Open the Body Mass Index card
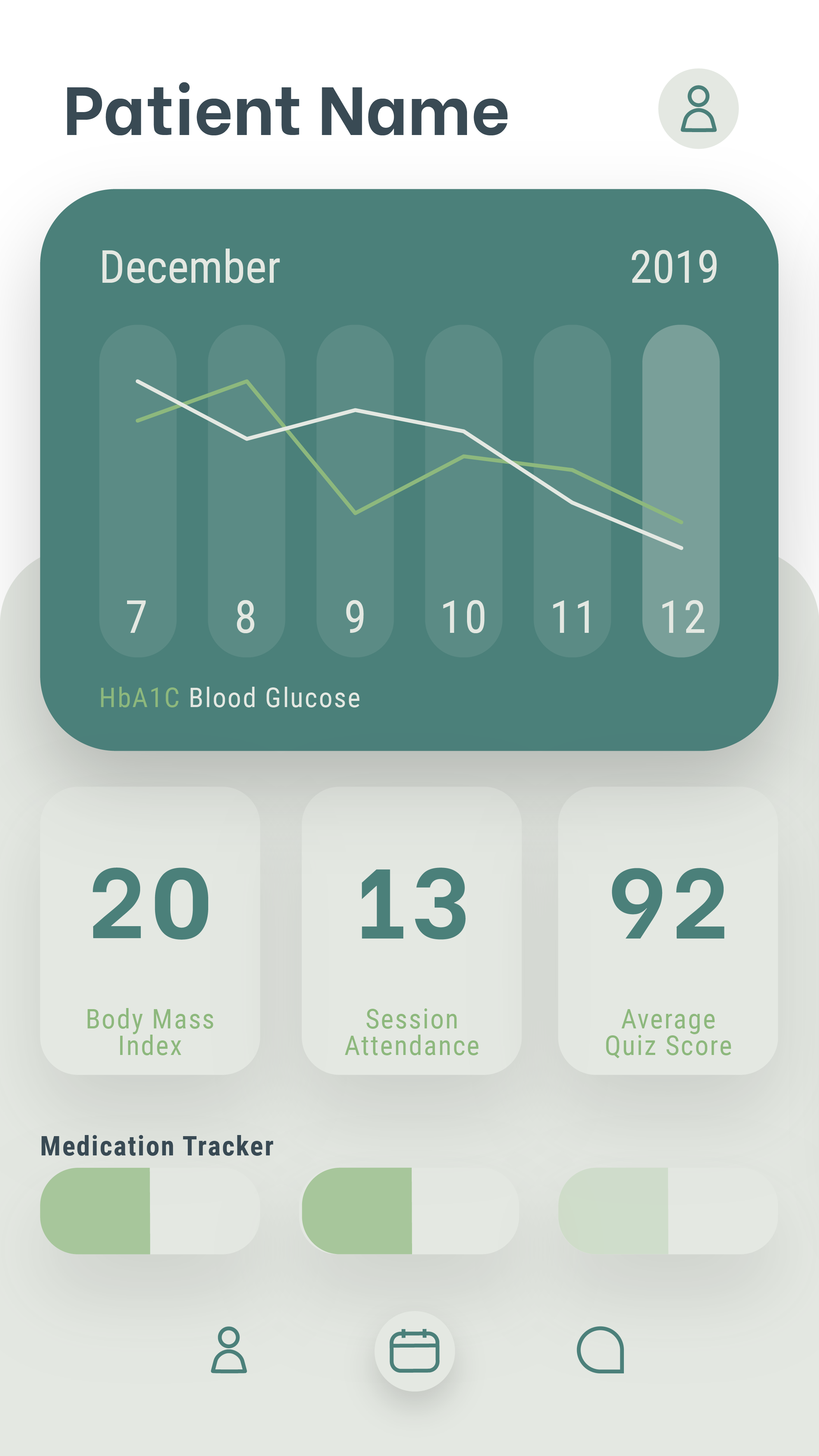 pyautogui.click(x=150, y=931)
